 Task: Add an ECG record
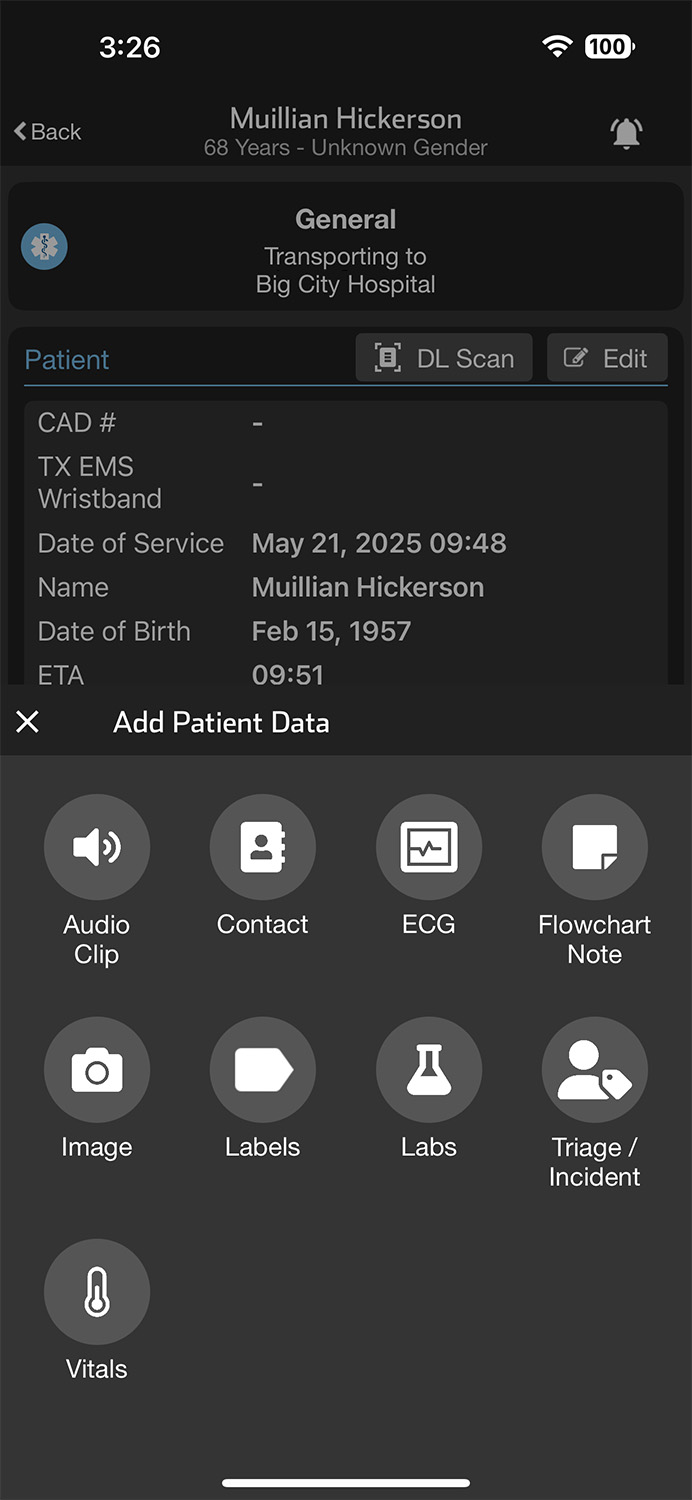pyautogui.click(x=428, y=847)
